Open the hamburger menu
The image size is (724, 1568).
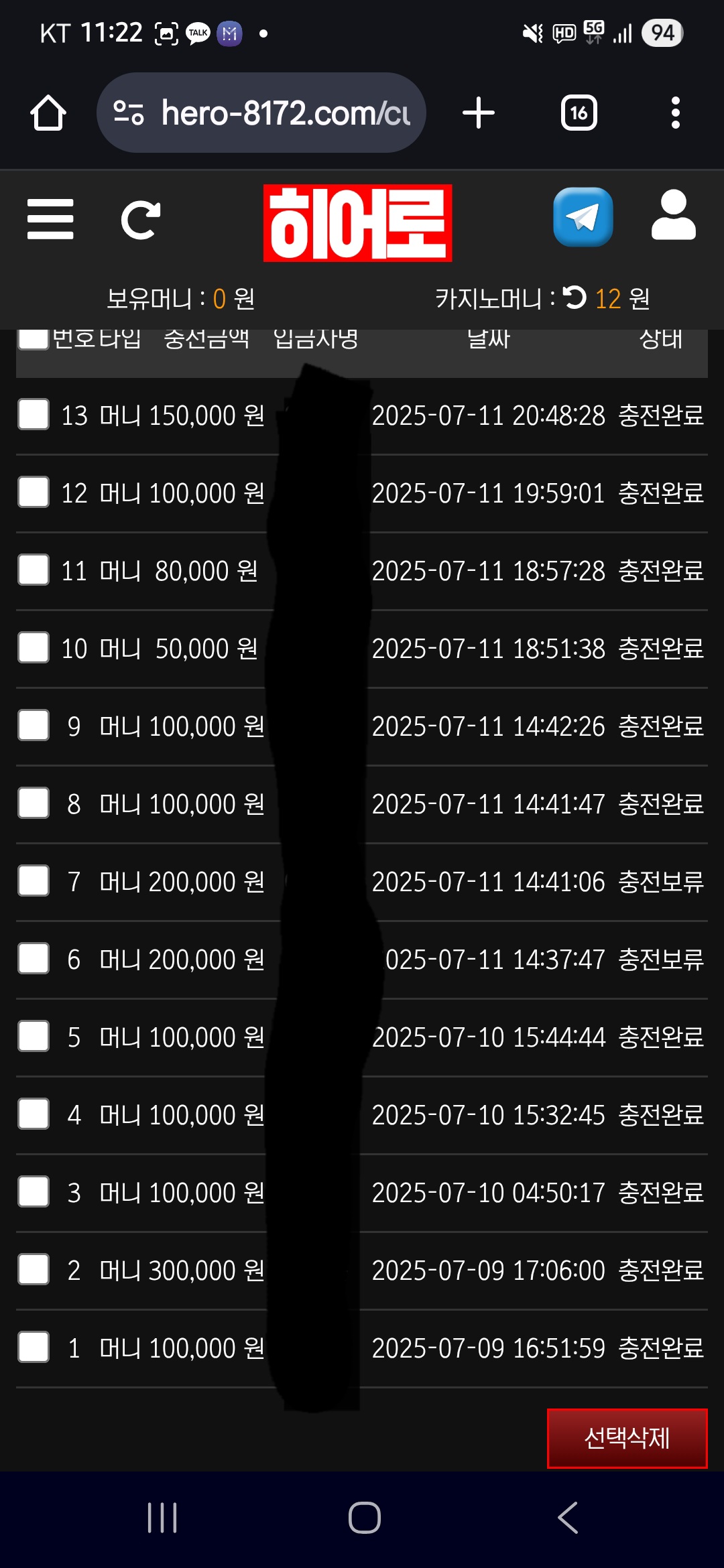tap(50, 219)
